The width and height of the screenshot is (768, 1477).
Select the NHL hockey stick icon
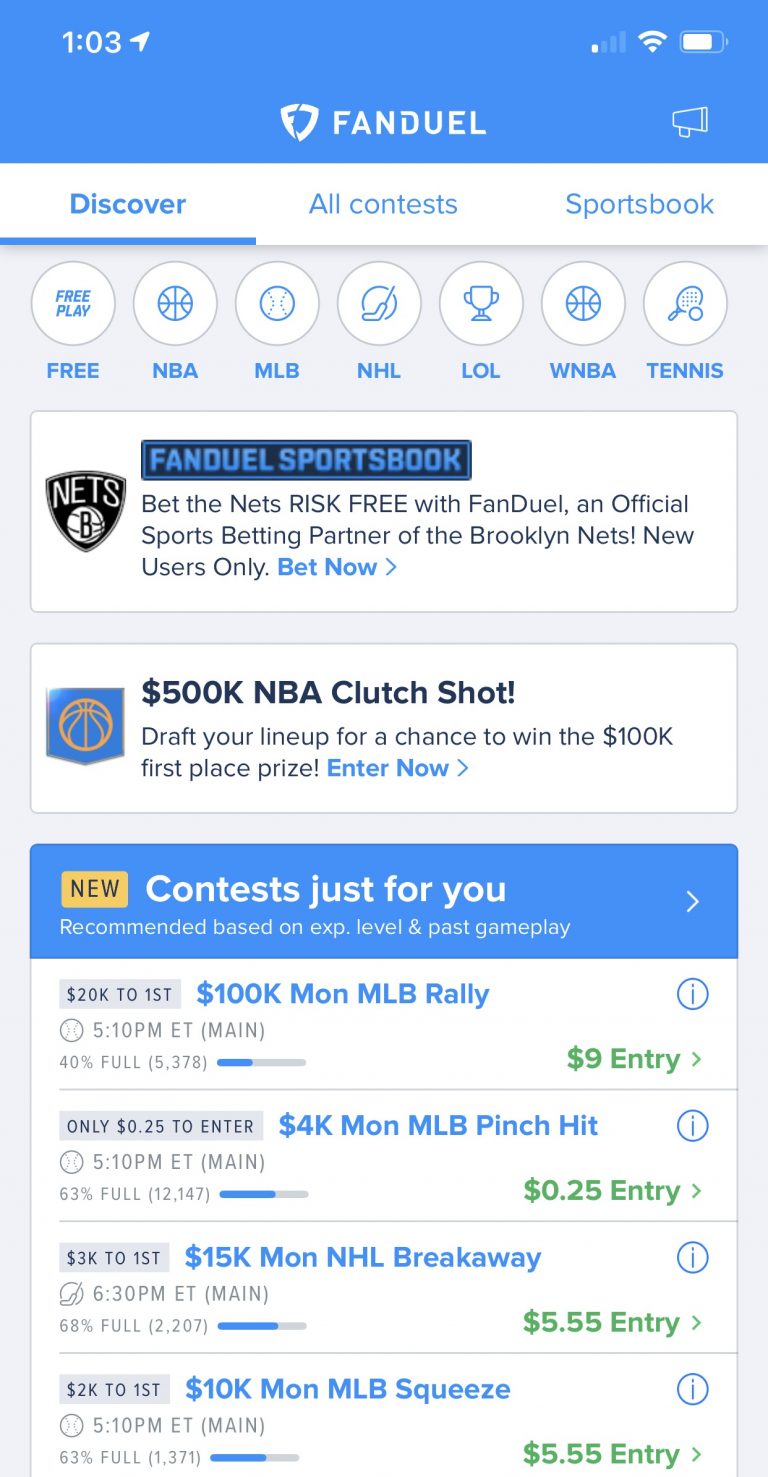(379, 303)
